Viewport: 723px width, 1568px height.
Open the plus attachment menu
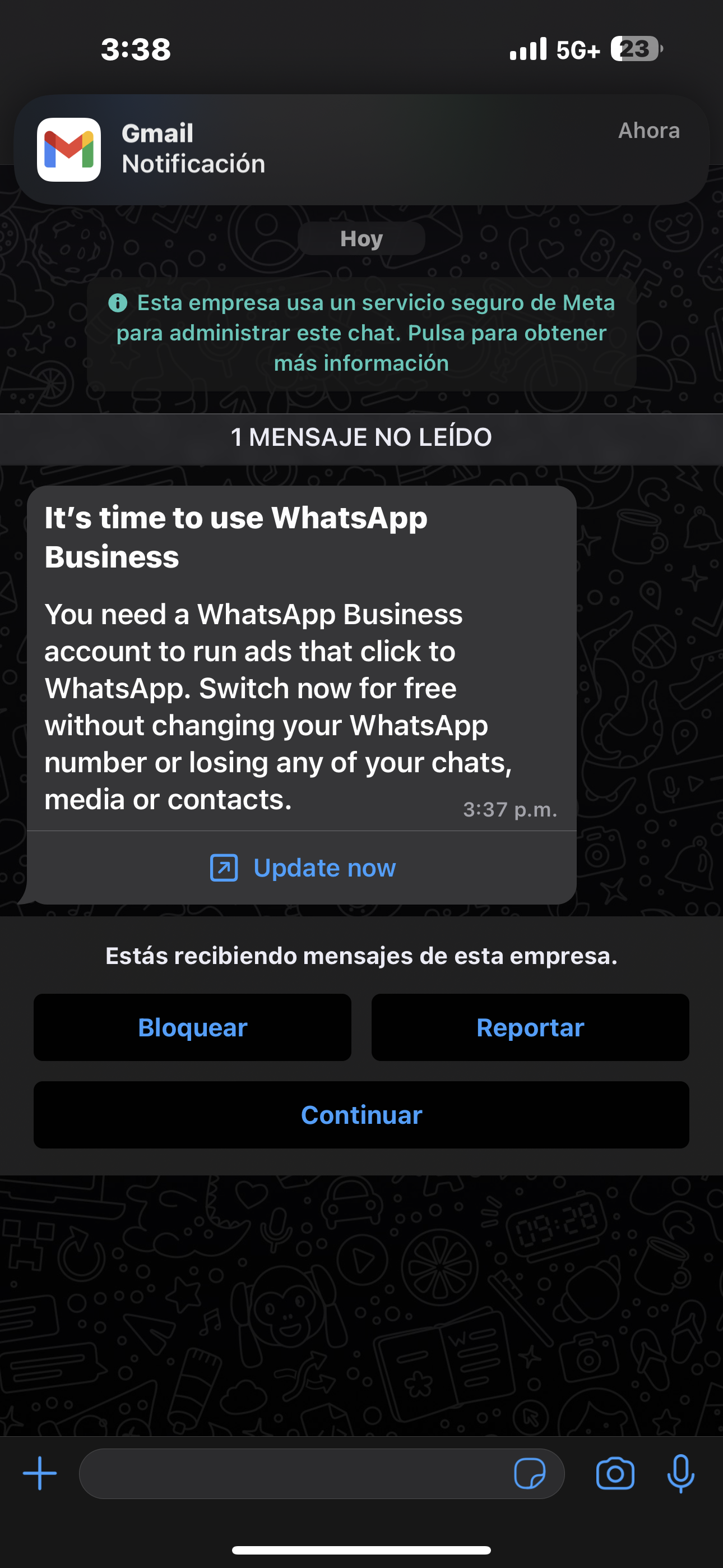(x=40, y=1474)
